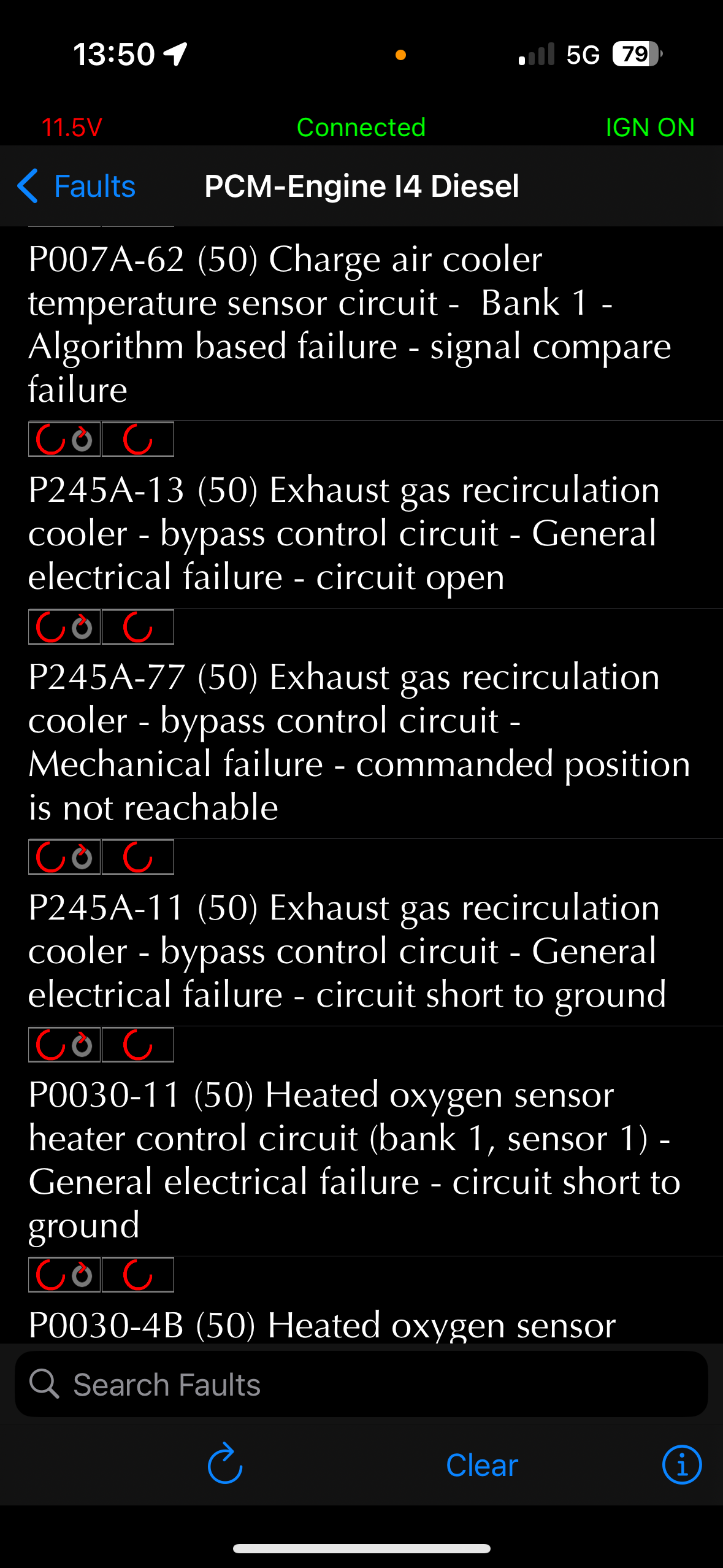Image resolution: width=723 pixels, height=1568 pixels.
Task: Open the Search Faults field
Action: pos(361,1385)
